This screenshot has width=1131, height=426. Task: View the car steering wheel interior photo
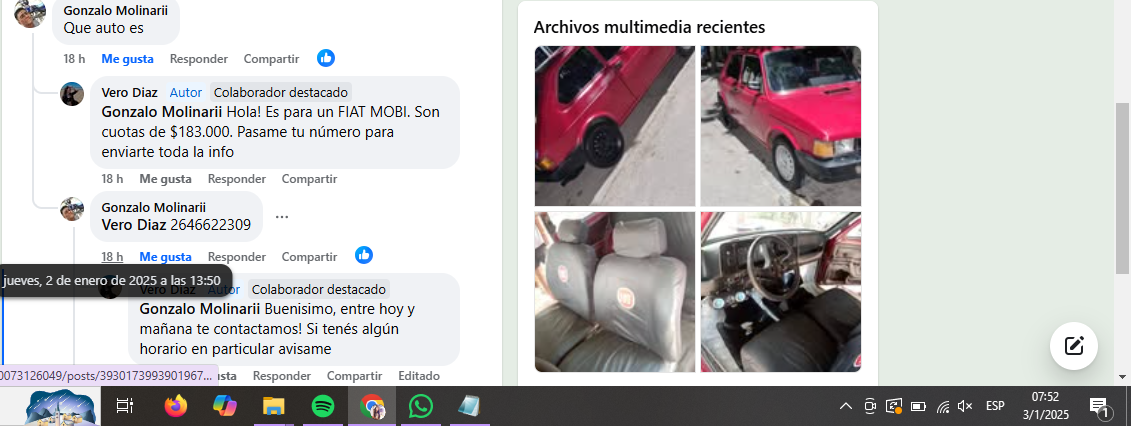[780, 291]
